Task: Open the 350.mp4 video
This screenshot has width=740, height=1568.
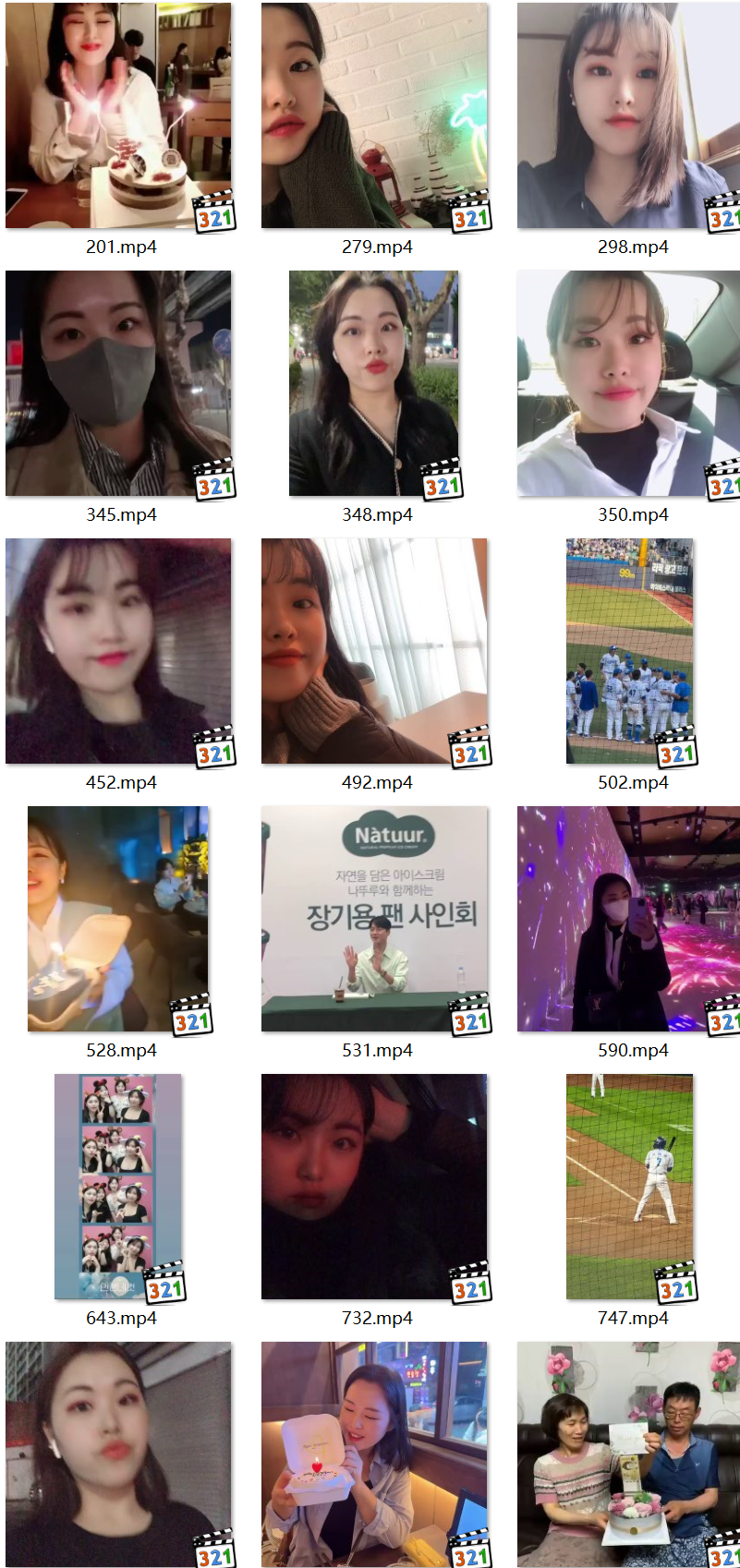Action: point(628,384)
